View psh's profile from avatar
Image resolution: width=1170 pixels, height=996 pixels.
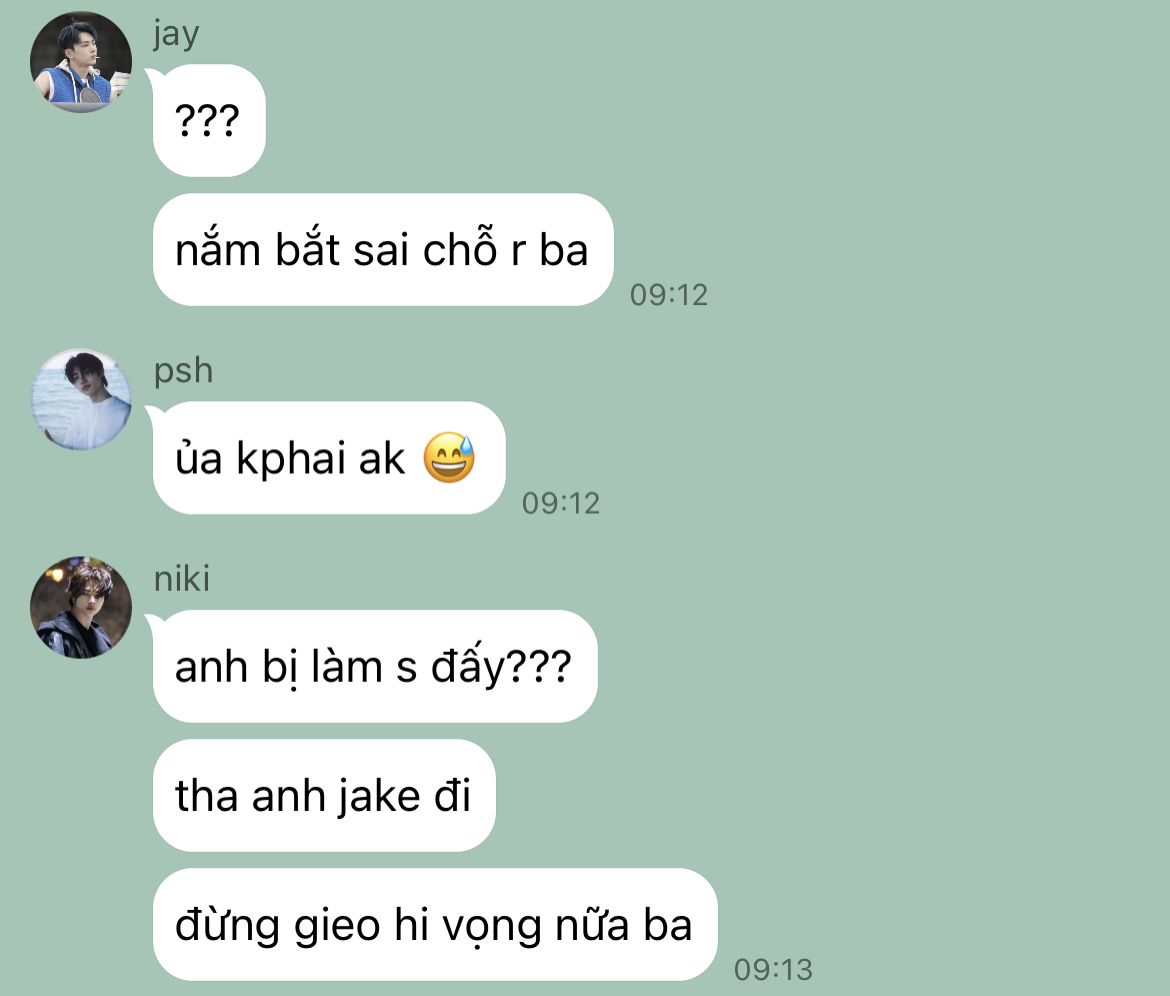click(x=81, y=399)
